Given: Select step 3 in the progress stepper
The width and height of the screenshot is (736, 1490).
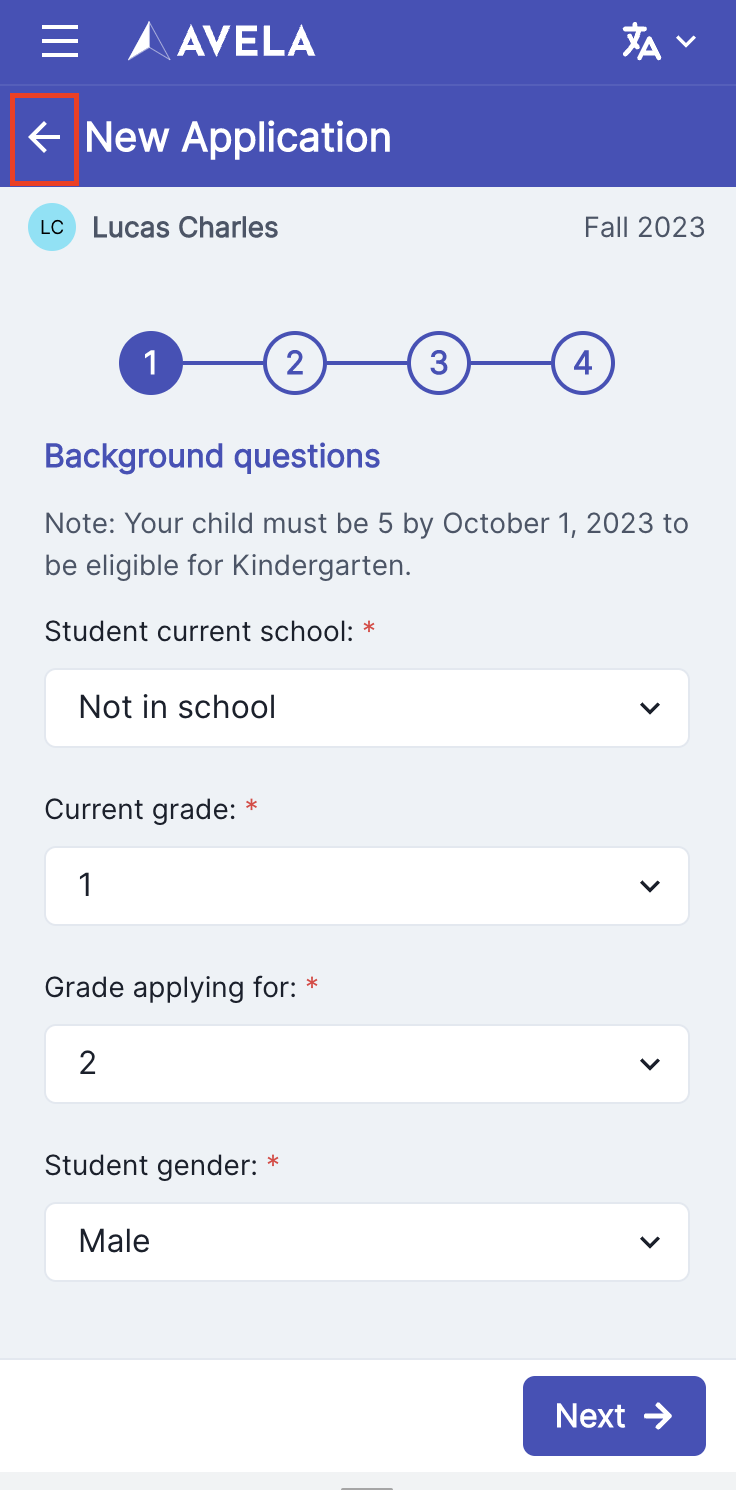Looking at the screenshot, I should coord(439,363).
